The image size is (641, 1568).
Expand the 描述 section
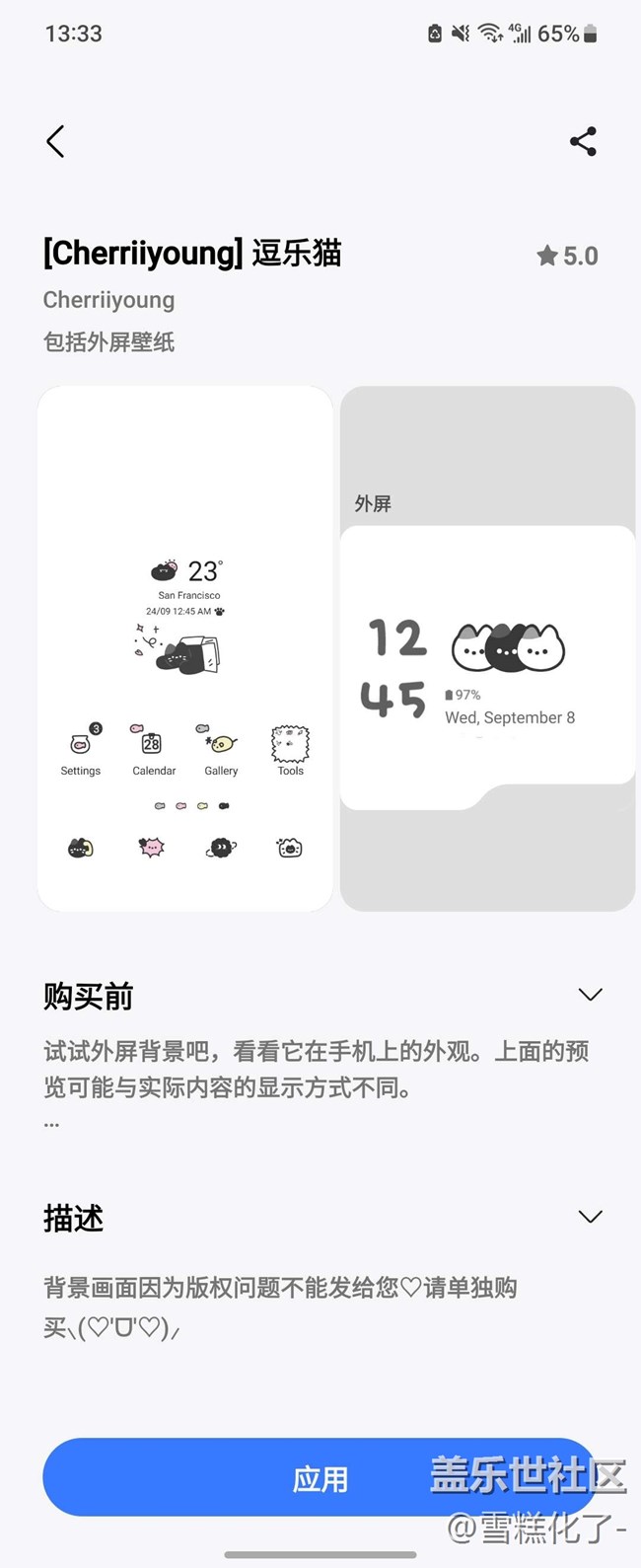[x=590, y=1217]
